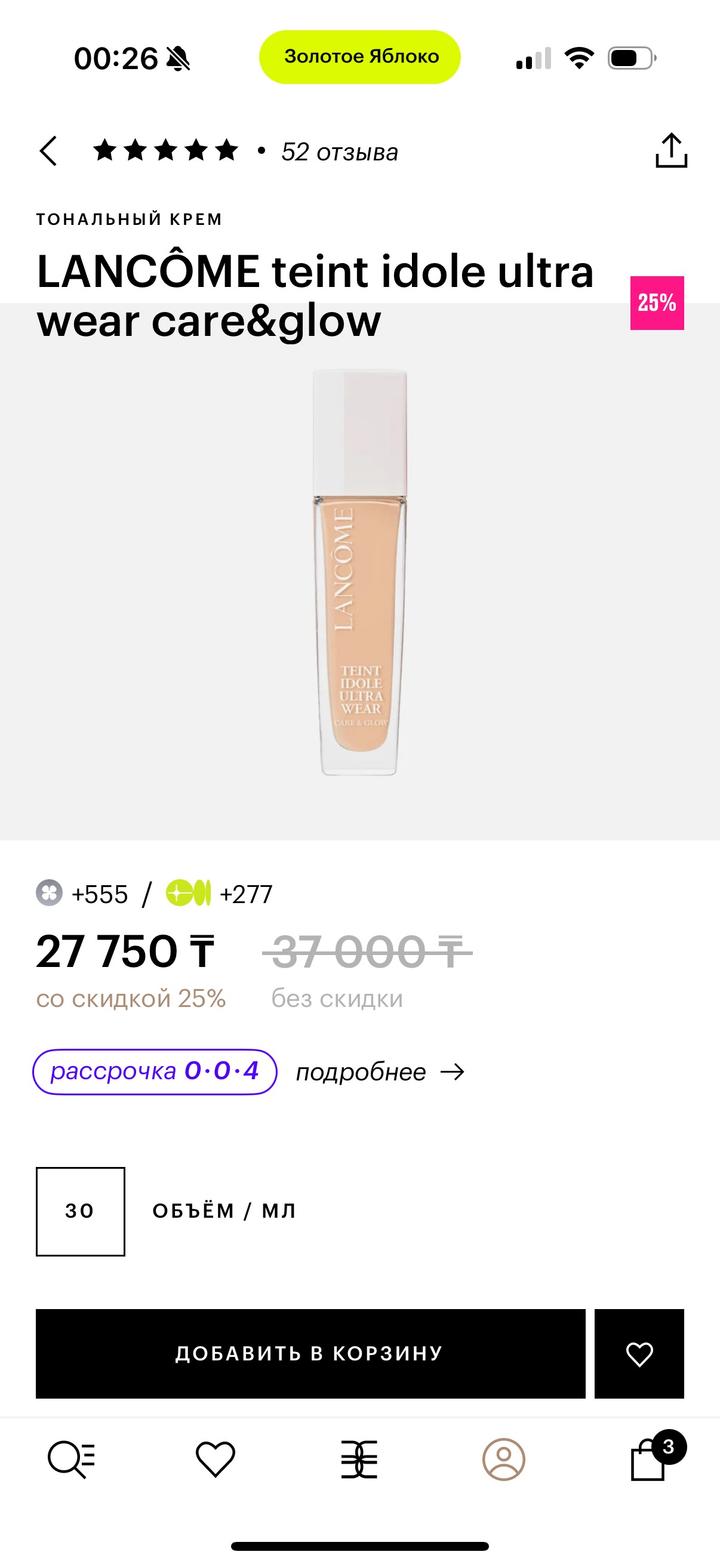Share this Lancôme product
The height and width of the screenshot is (1565, 720).
click(x=671, y=151)
